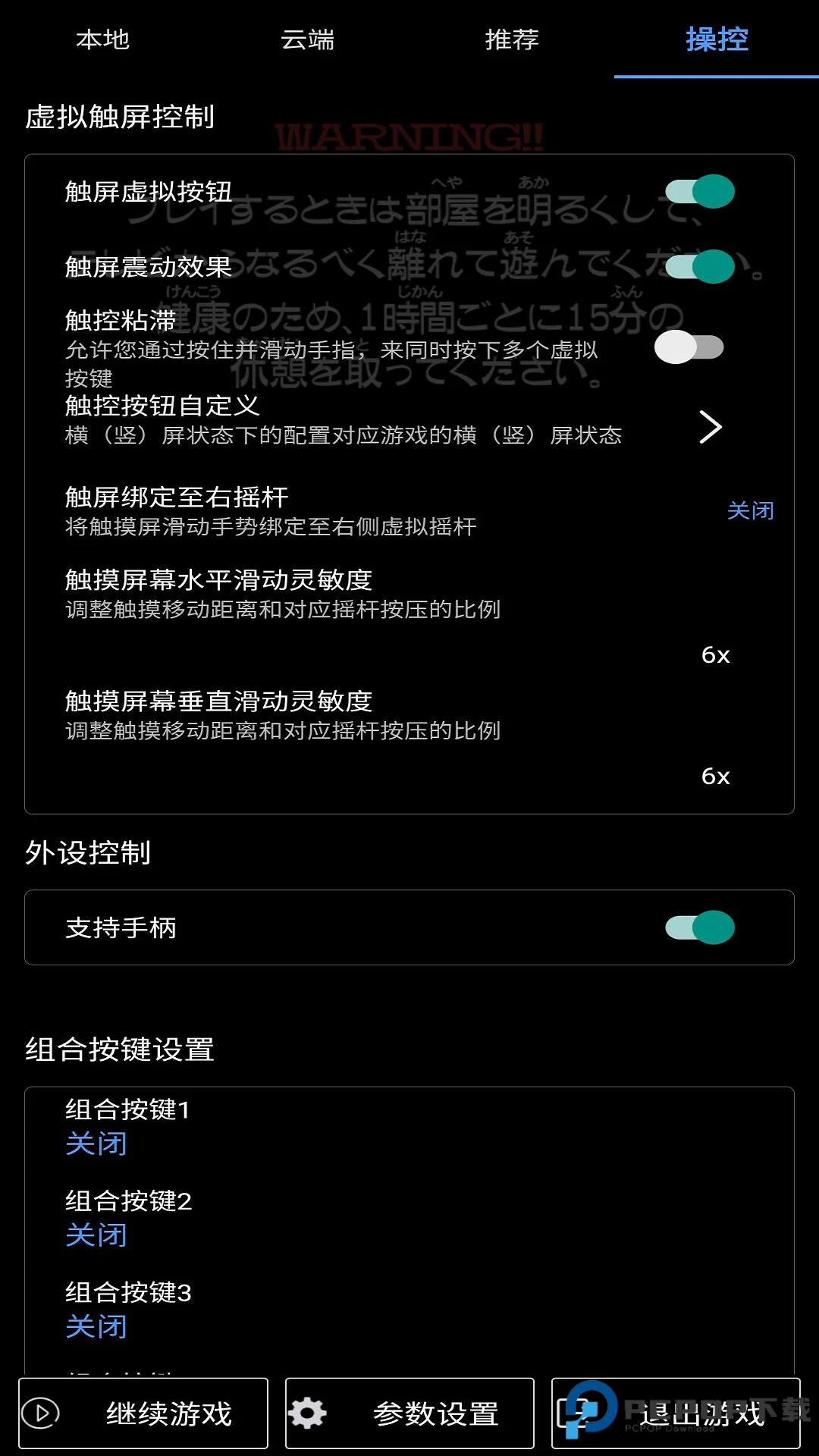Switch to the 云端 tab
This screenshot has width=819, height=1456.
[308, 40]
